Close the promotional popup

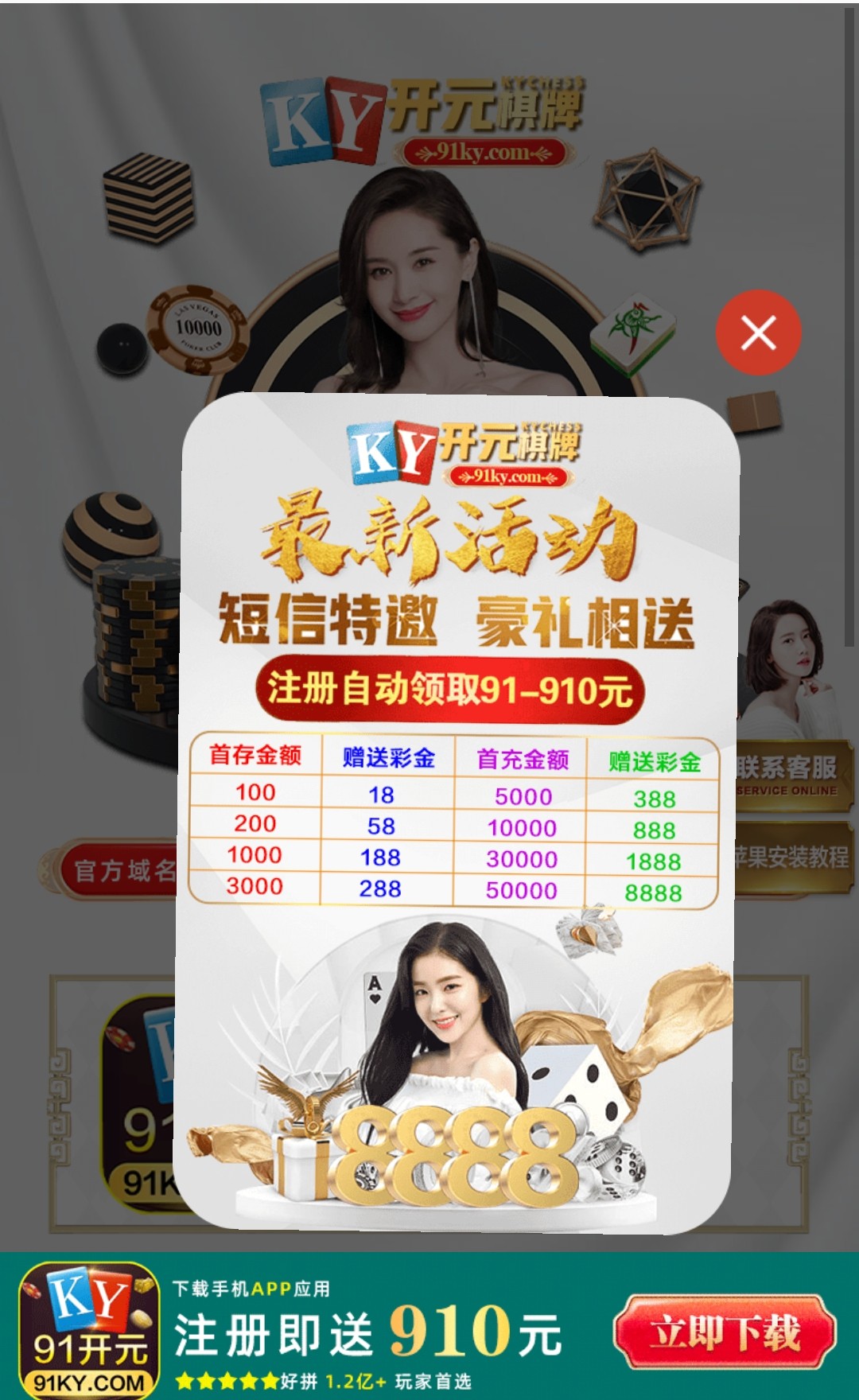758,332
